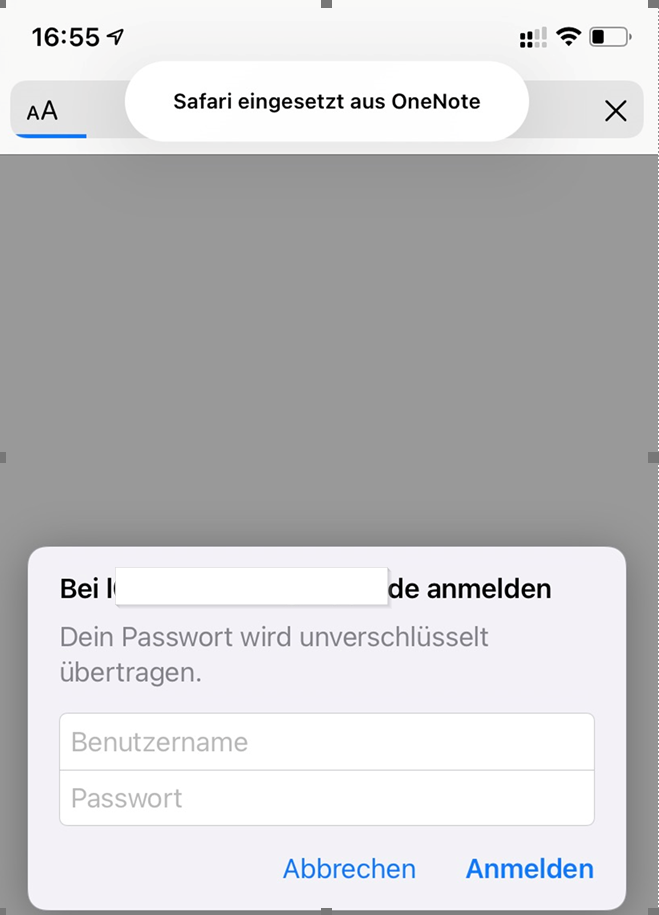Select the Passwort field
The image size is (659, 915).
pos(327,798)
